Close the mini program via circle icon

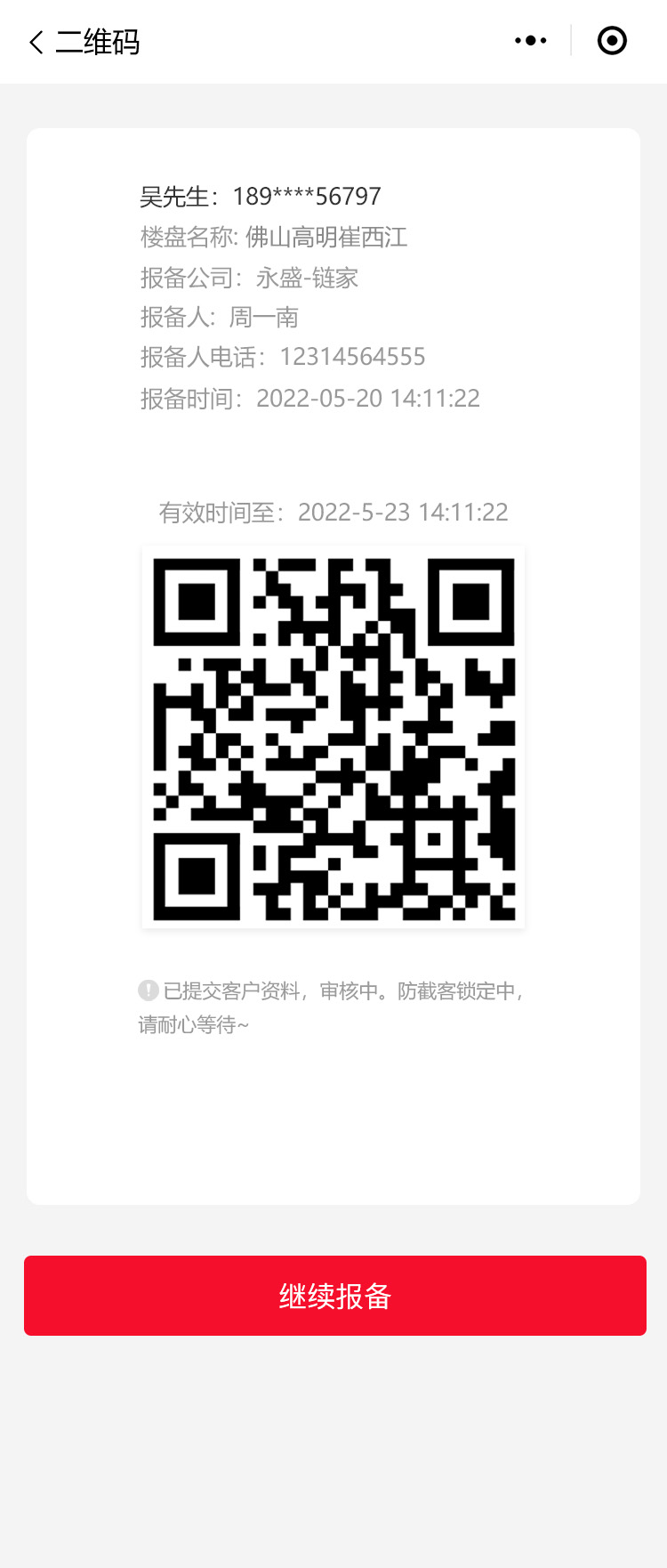click(612, 41)
